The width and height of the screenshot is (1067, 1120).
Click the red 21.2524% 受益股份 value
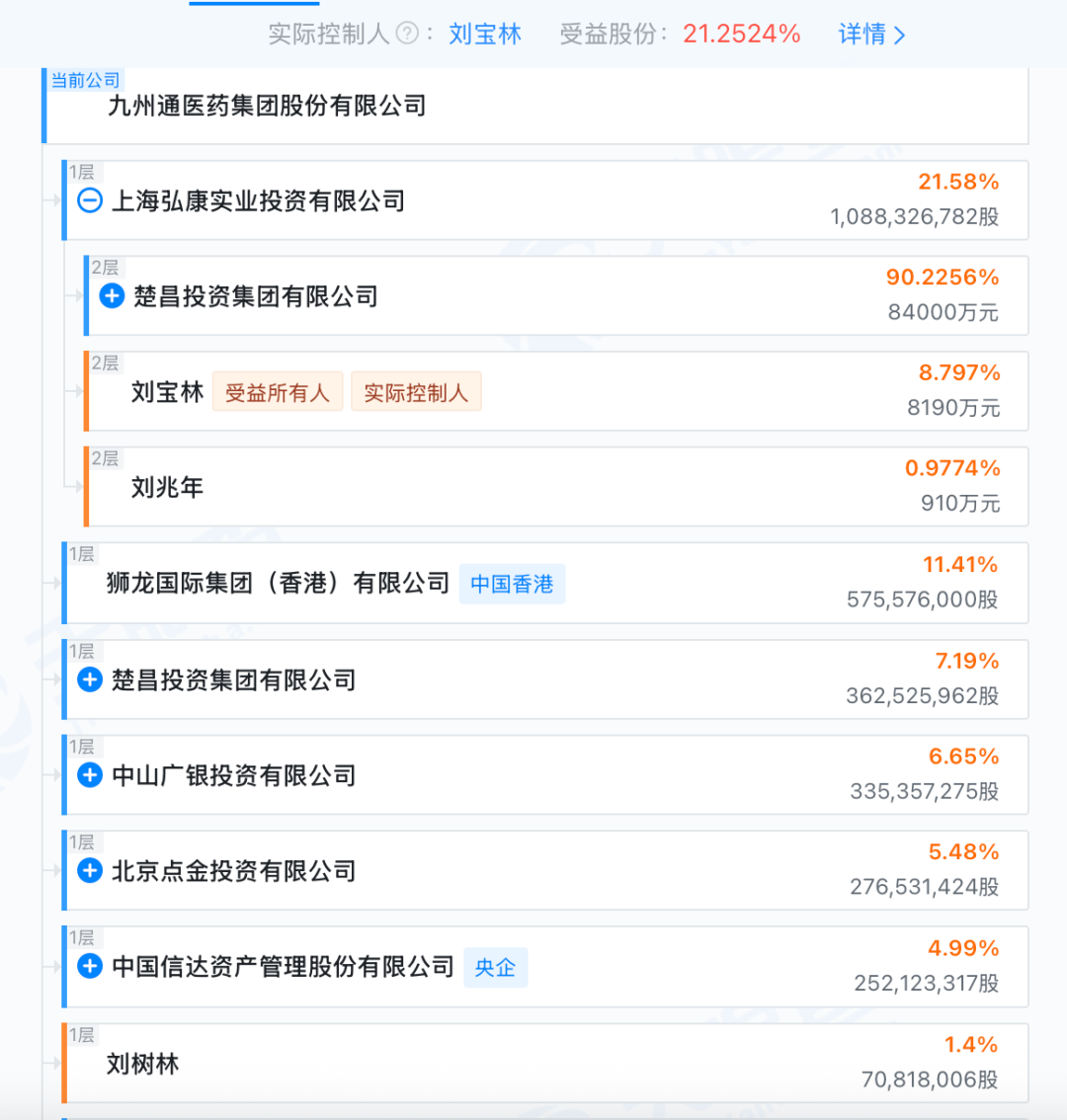pos(741,35)
